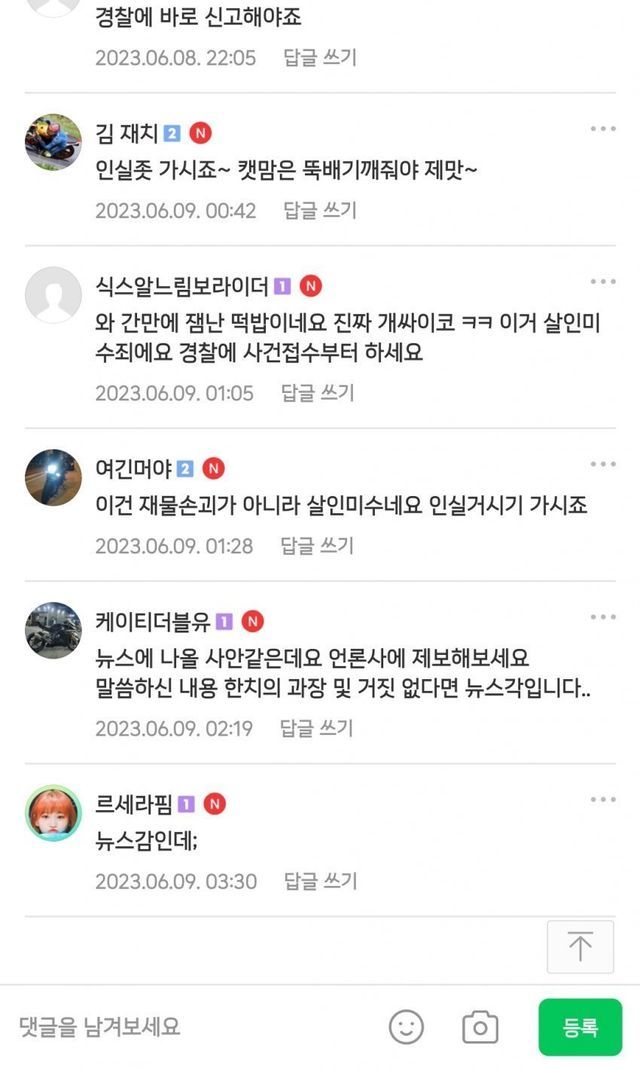Image resolution: width=640 pixels, height=1069 pixels.
Task: Open overflow menu on 여긴머야's comment
Action: pos(603,464)
